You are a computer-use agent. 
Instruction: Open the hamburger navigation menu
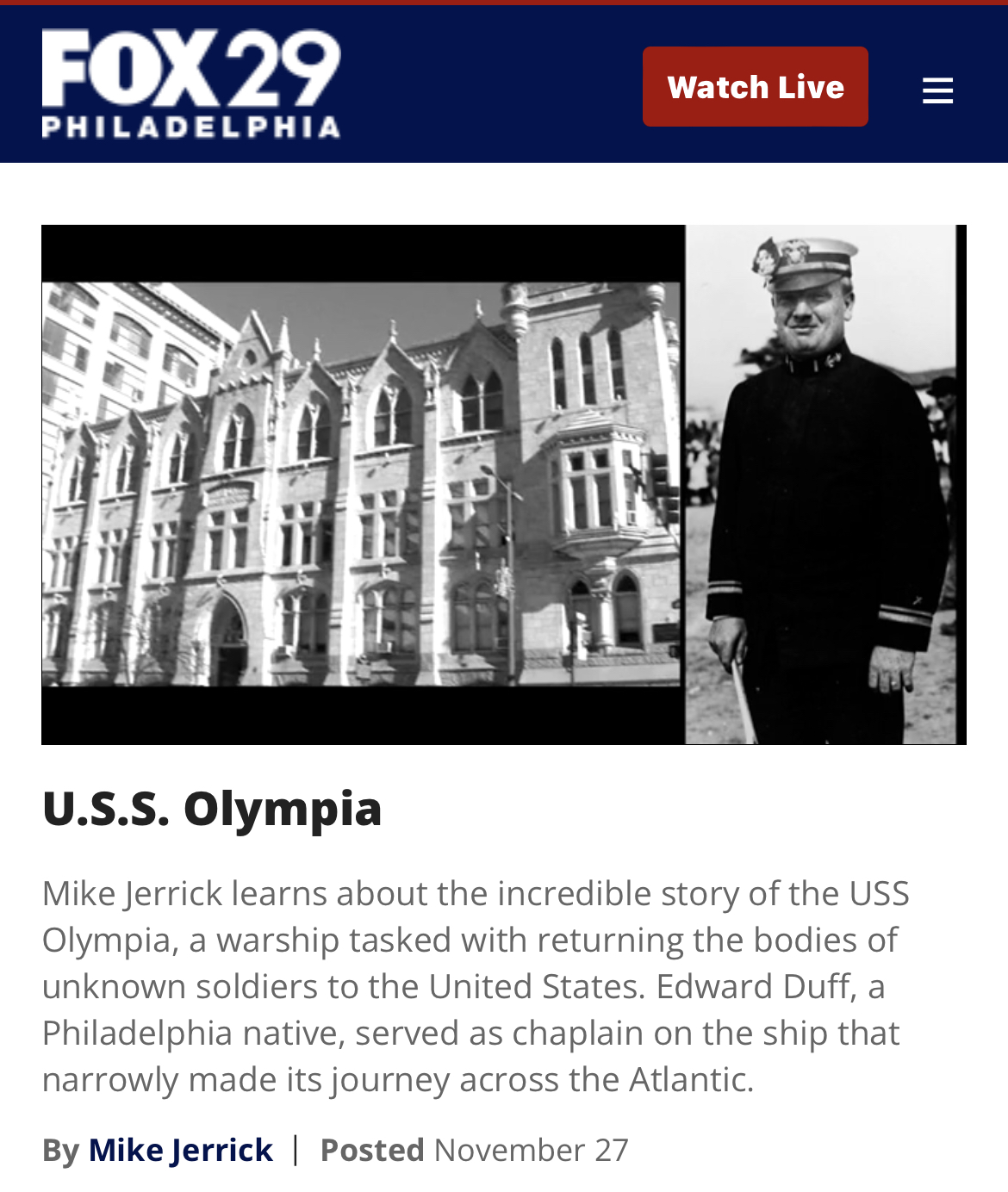click(x=937, y=90)
